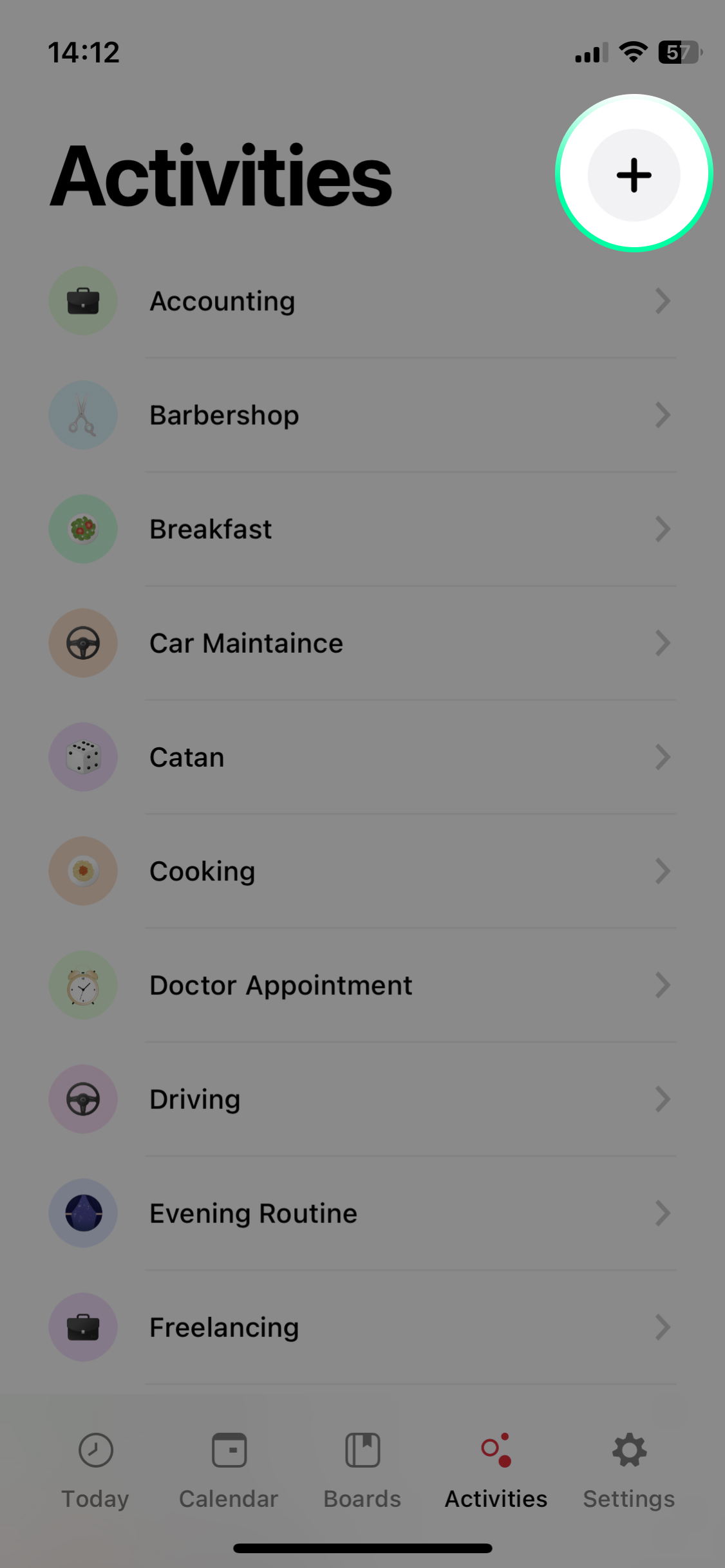Open the Catan chevron arrow

pyautogui.click(x=663, y=757)
